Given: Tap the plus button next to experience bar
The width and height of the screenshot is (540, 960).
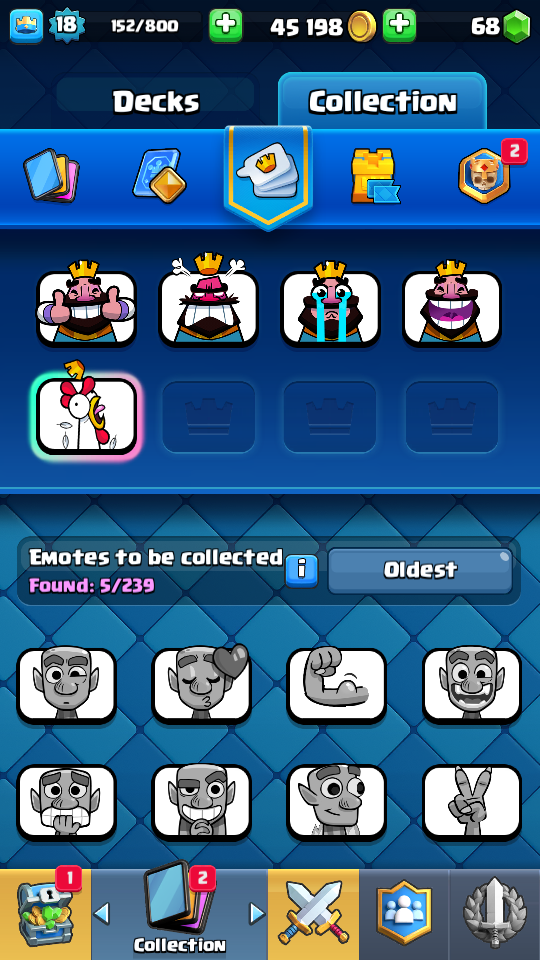Looking at the screenshot, I should (x=225, y=25).
